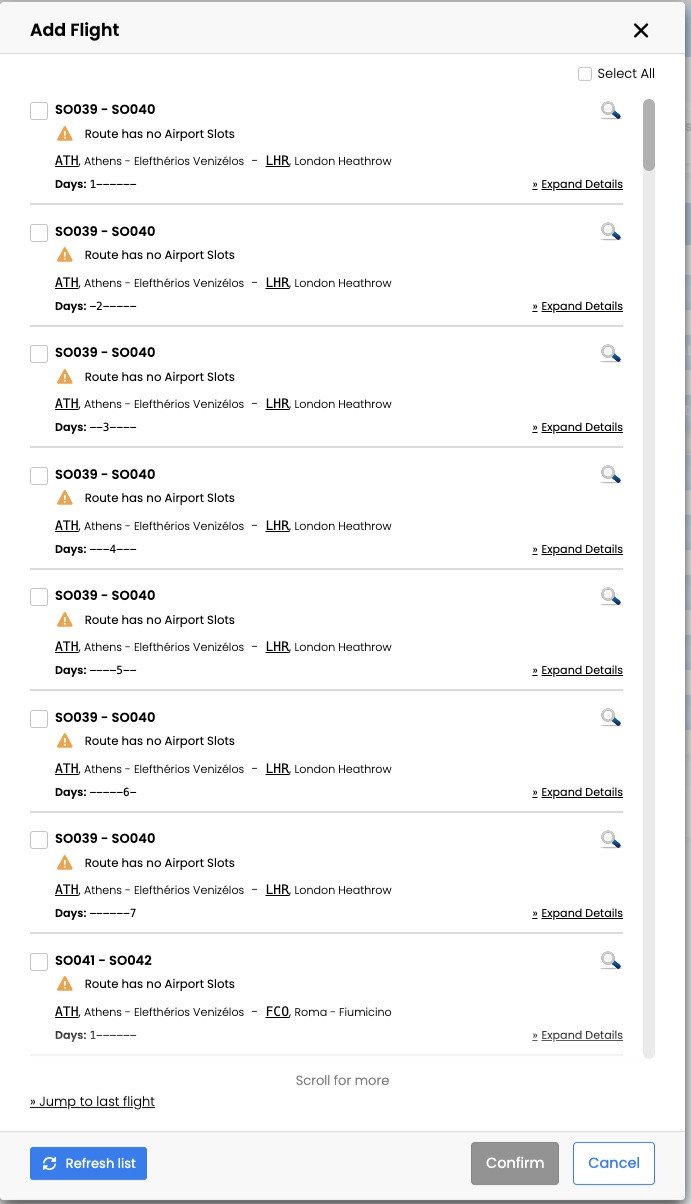Cancel adding a flight
This screenshot has height=1204, width=691.
click(x=613, y=1163)
